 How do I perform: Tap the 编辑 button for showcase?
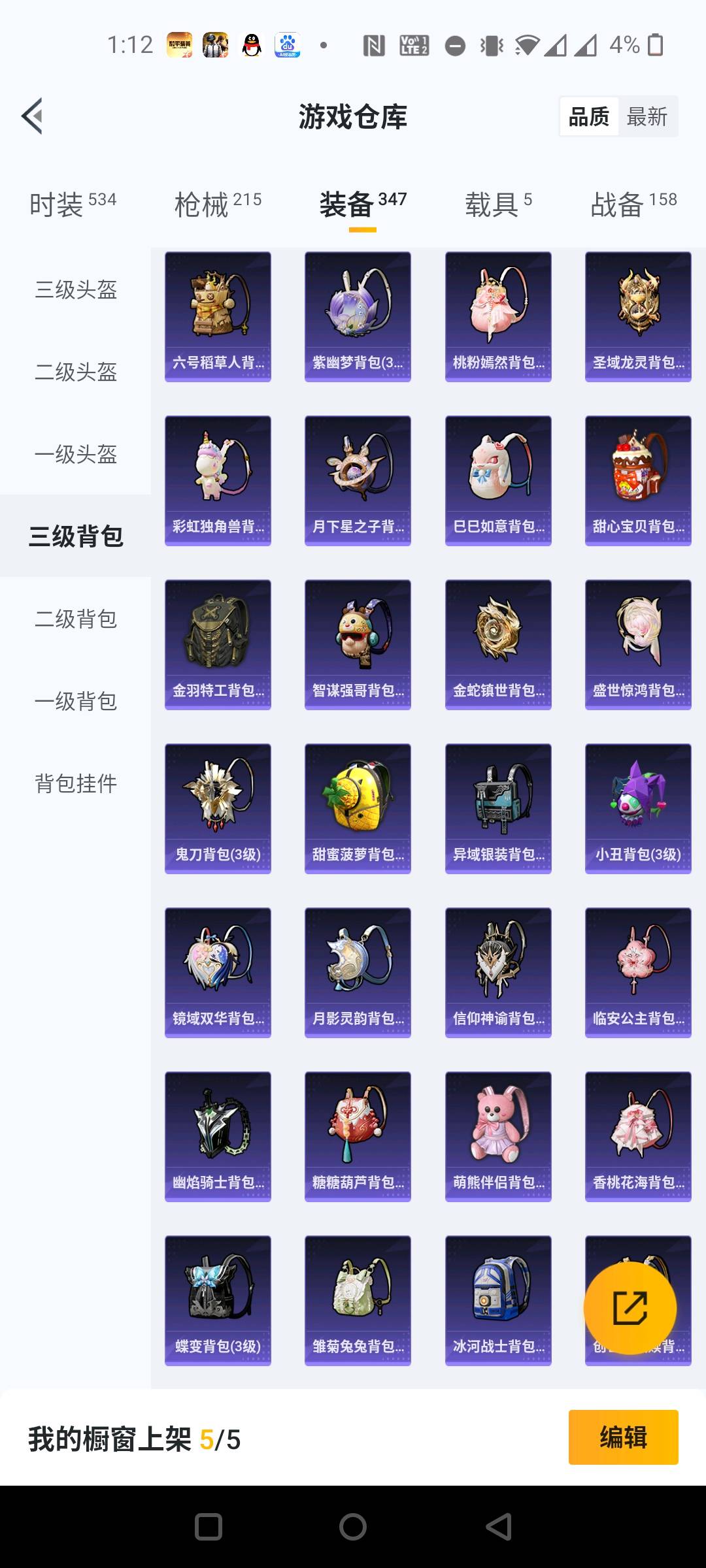coord(623,1437)
